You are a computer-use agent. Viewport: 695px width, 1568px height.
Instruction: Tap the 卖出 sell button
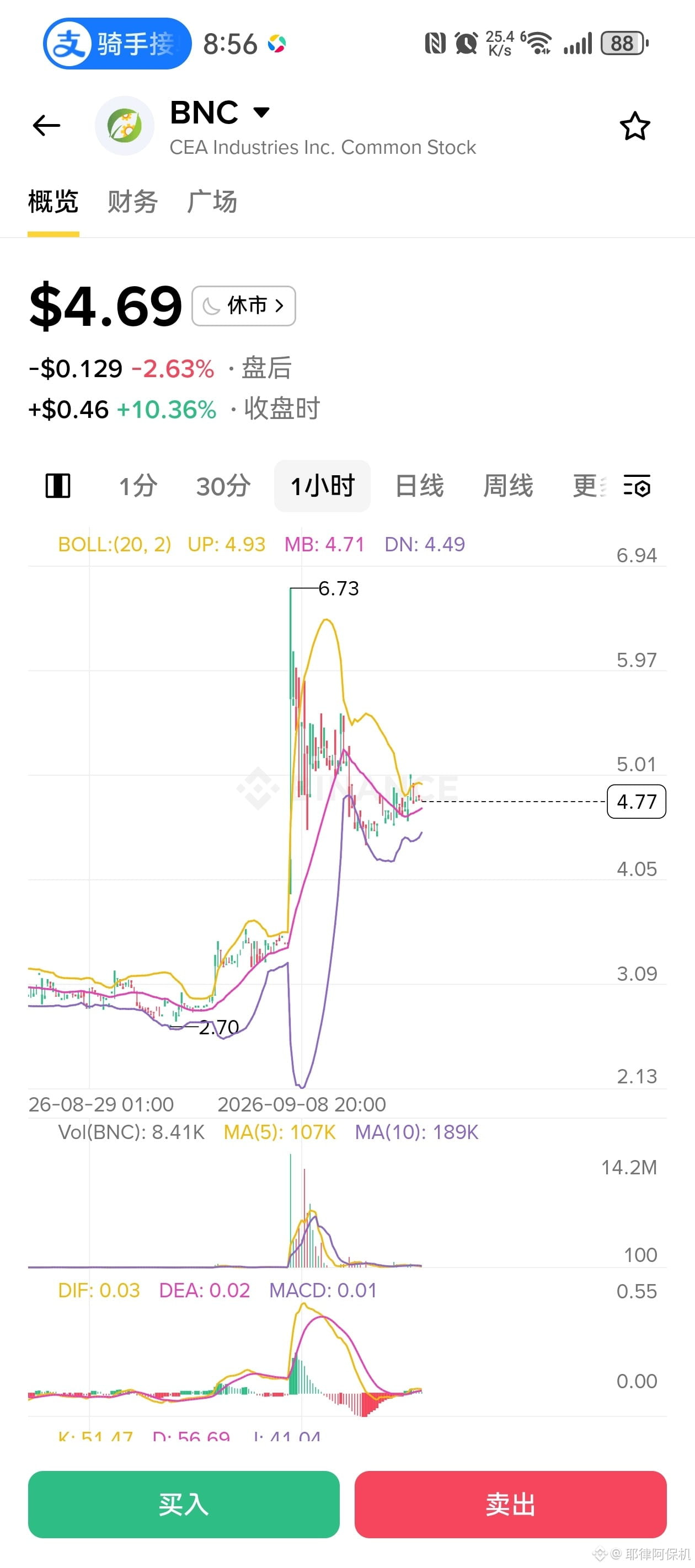point(510,1504)
